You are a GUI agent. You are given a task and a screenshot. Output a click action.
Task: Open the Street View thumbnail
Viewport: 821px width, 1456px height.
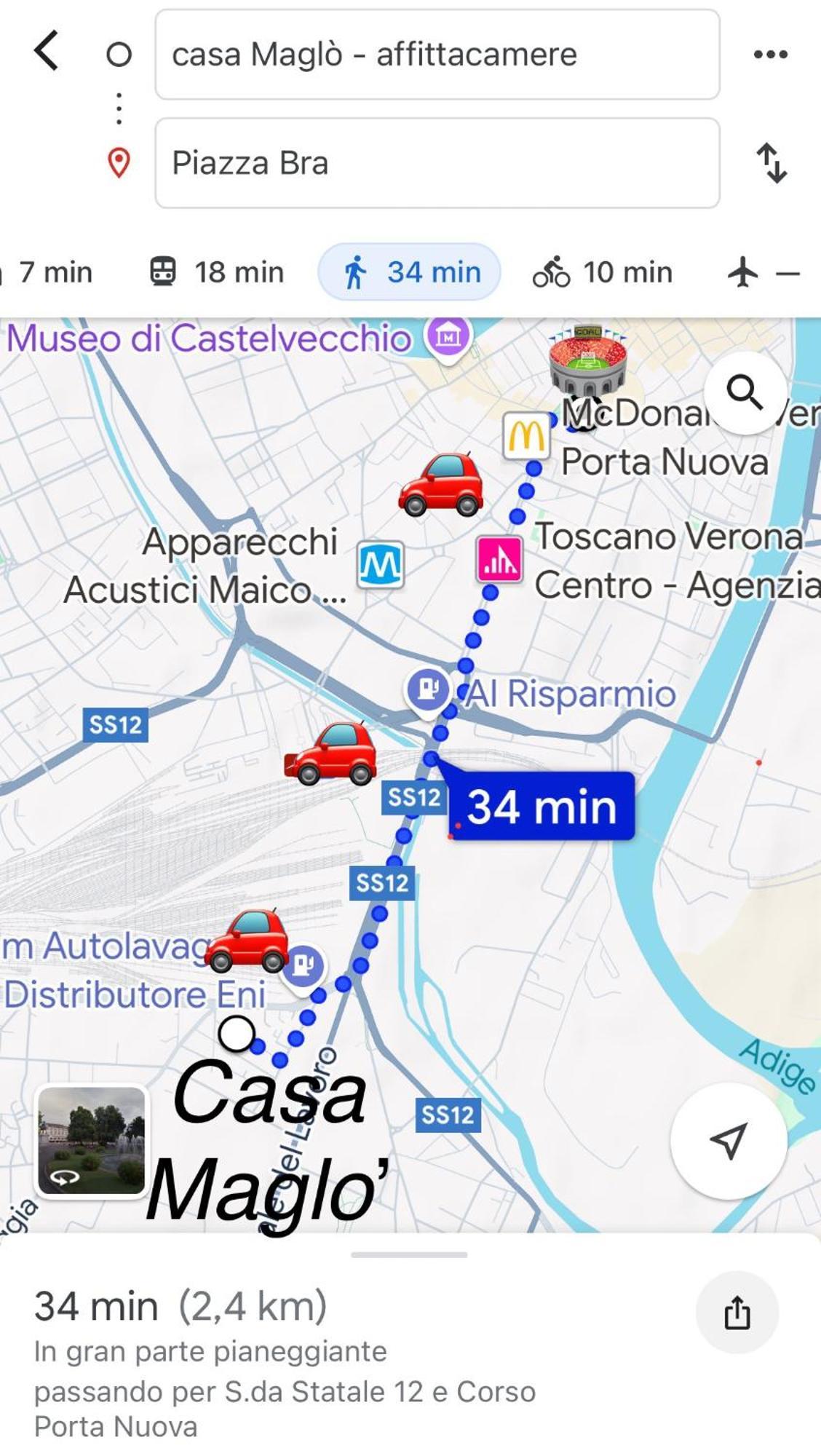[x=92, y=1141]
